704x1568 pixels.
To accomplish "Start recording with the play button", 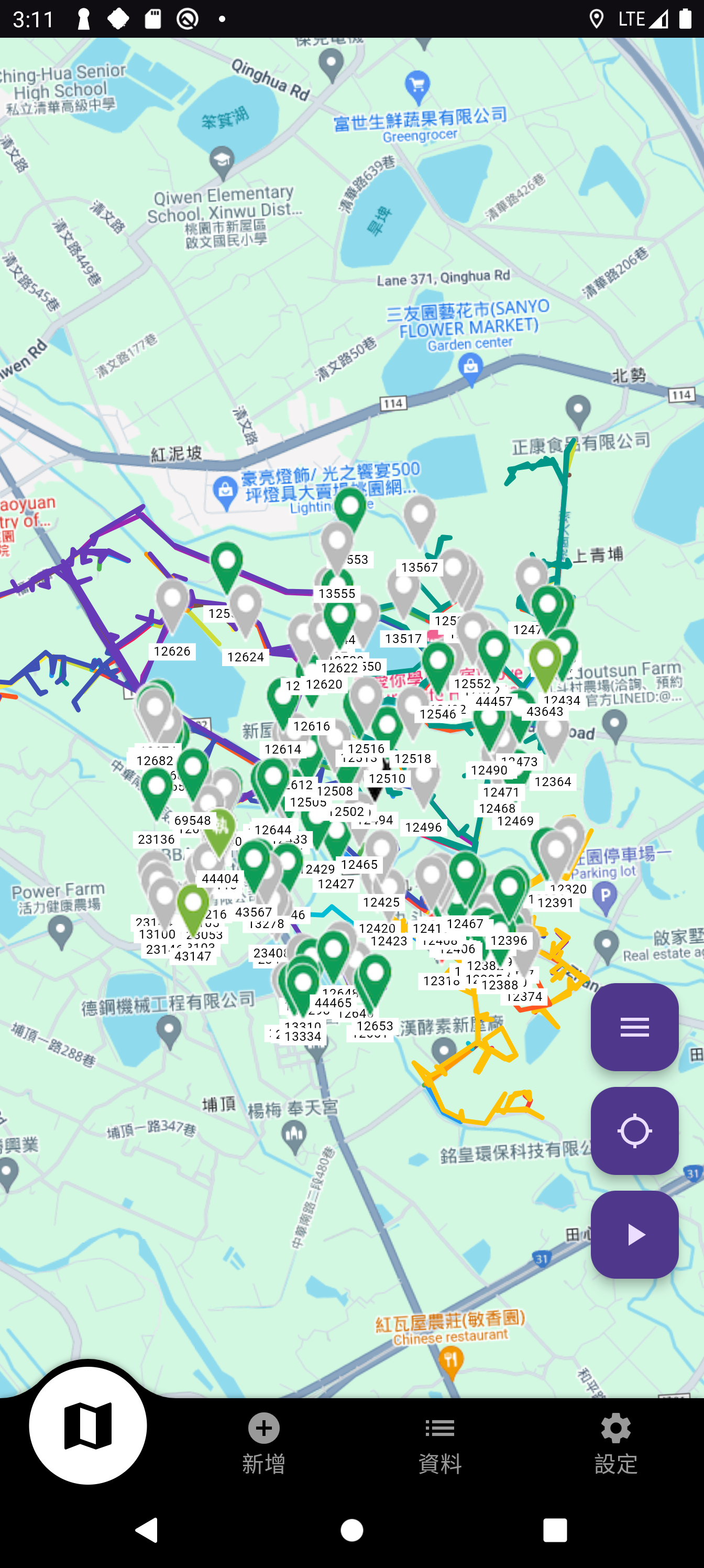I will pos(634,1235).
